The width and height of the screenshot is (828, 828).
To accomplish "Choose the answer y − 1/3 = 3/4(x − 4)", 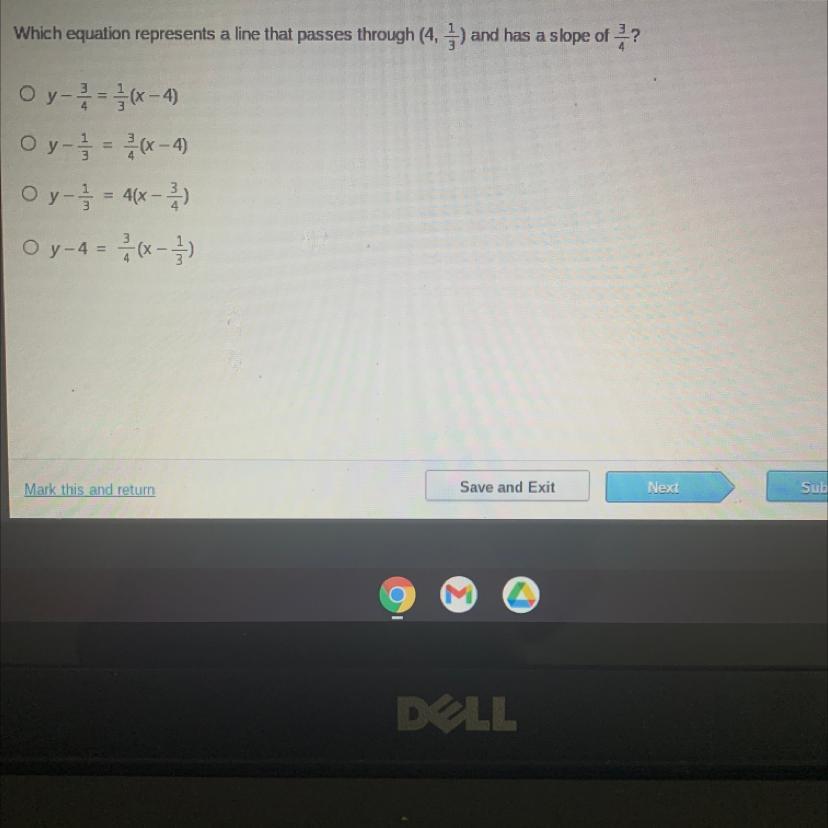I will coord(28,146).
